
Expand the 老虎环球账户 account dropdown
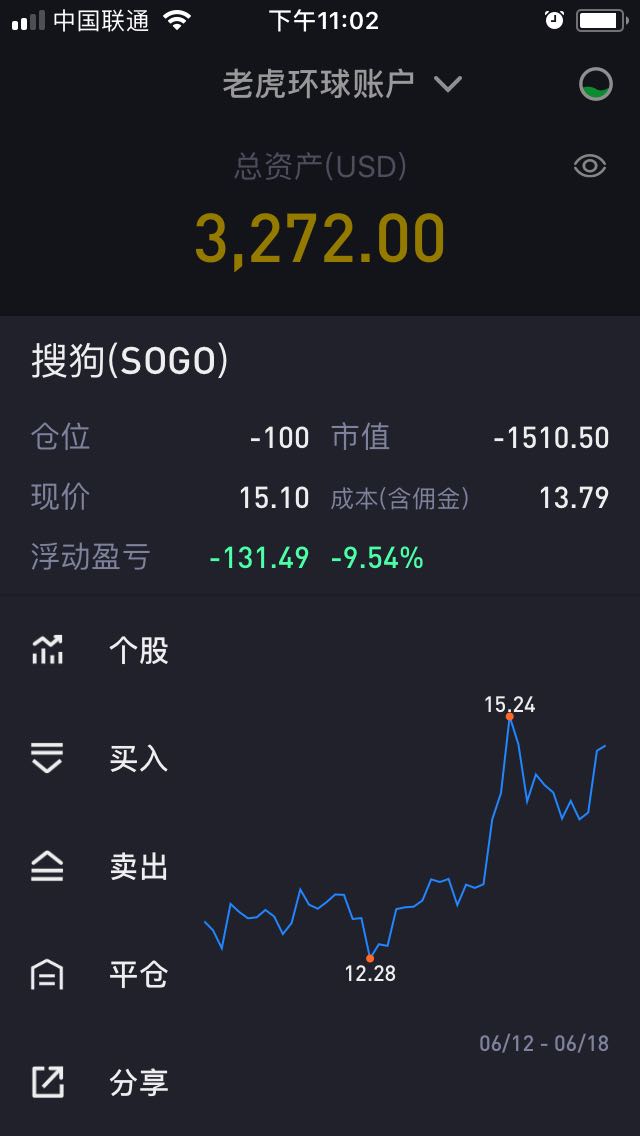pyautogui.click(x=342, y=84)
